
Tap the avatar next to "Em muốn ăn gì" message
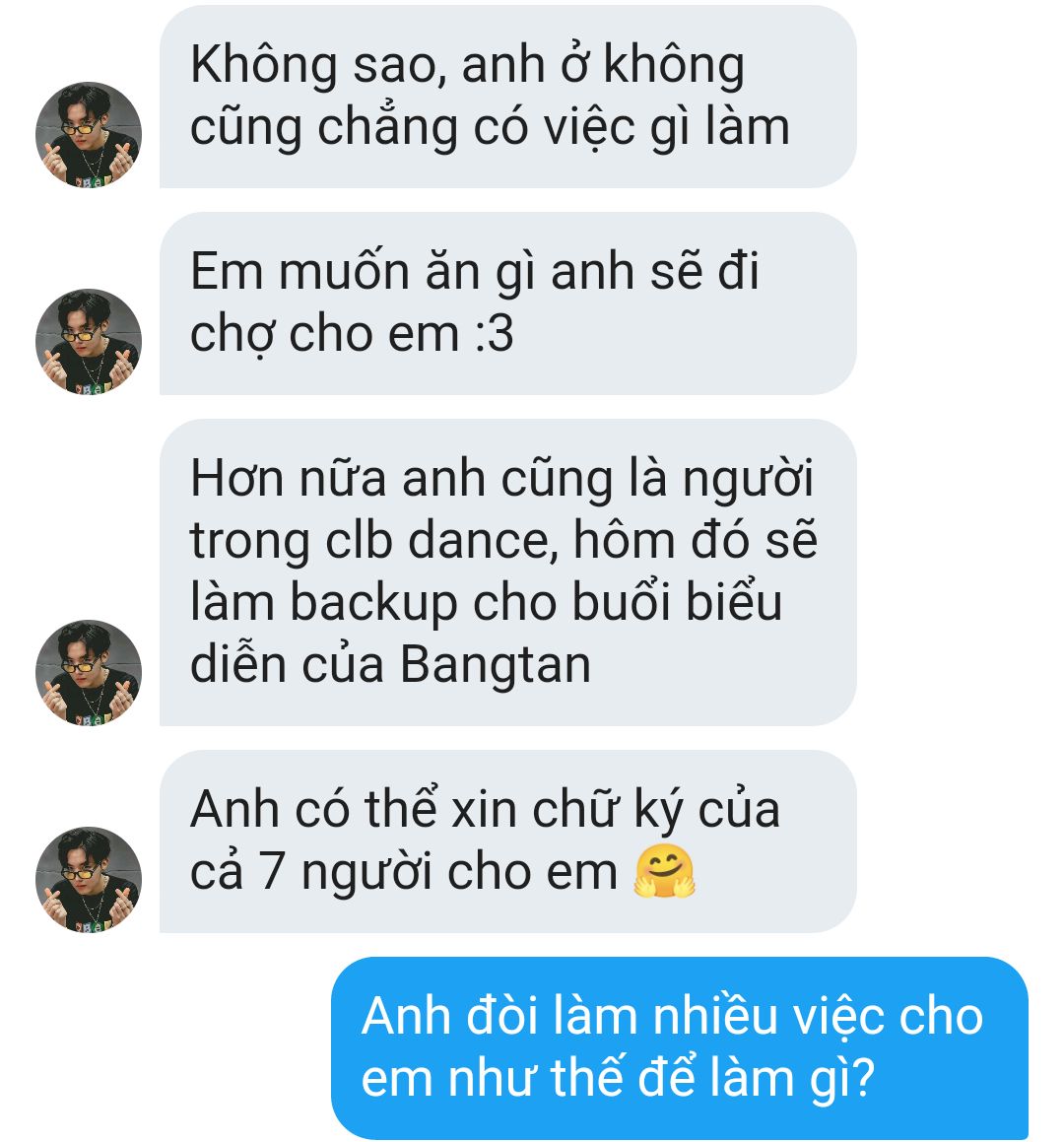89,342
